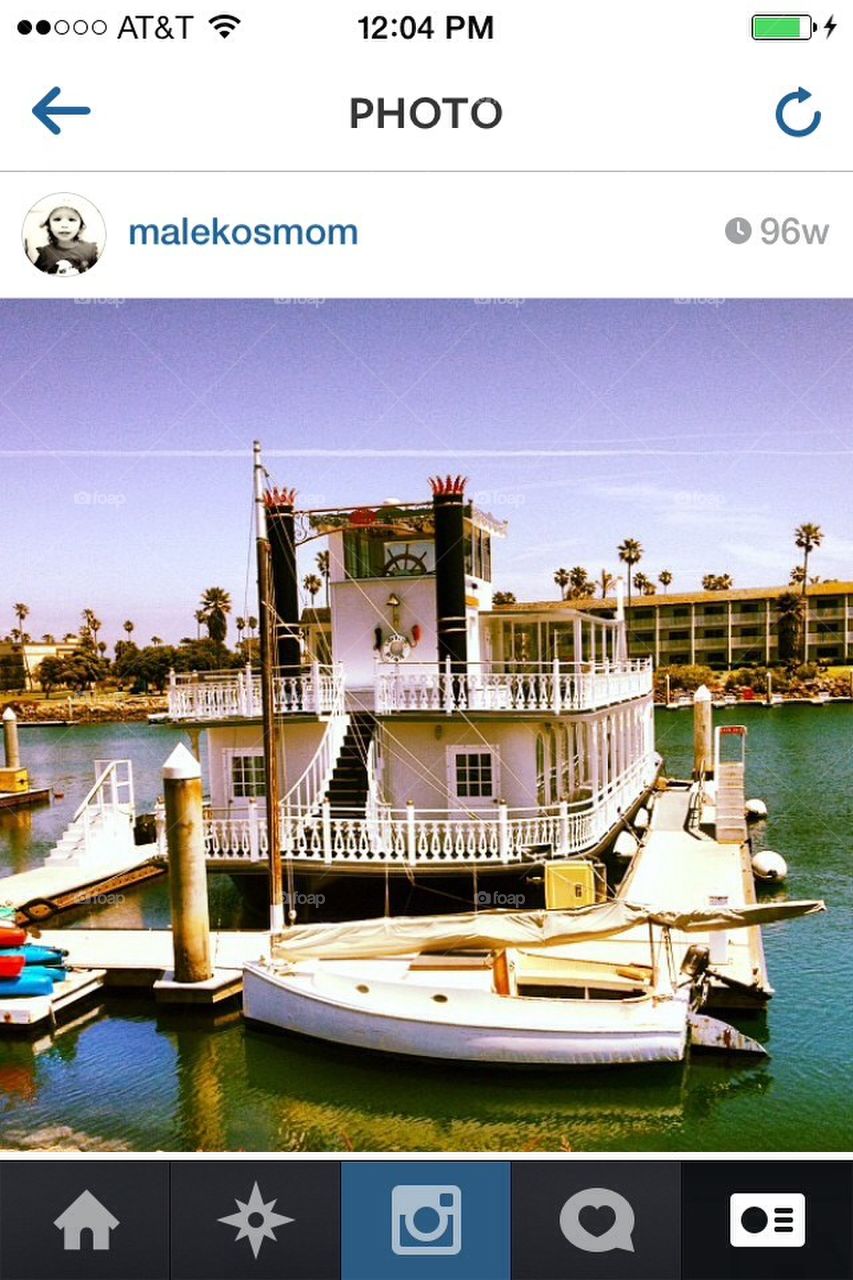Switch to the profile tab
Image resolution: width=853 pixels, height=1280 pixels.
(767, 1220)
